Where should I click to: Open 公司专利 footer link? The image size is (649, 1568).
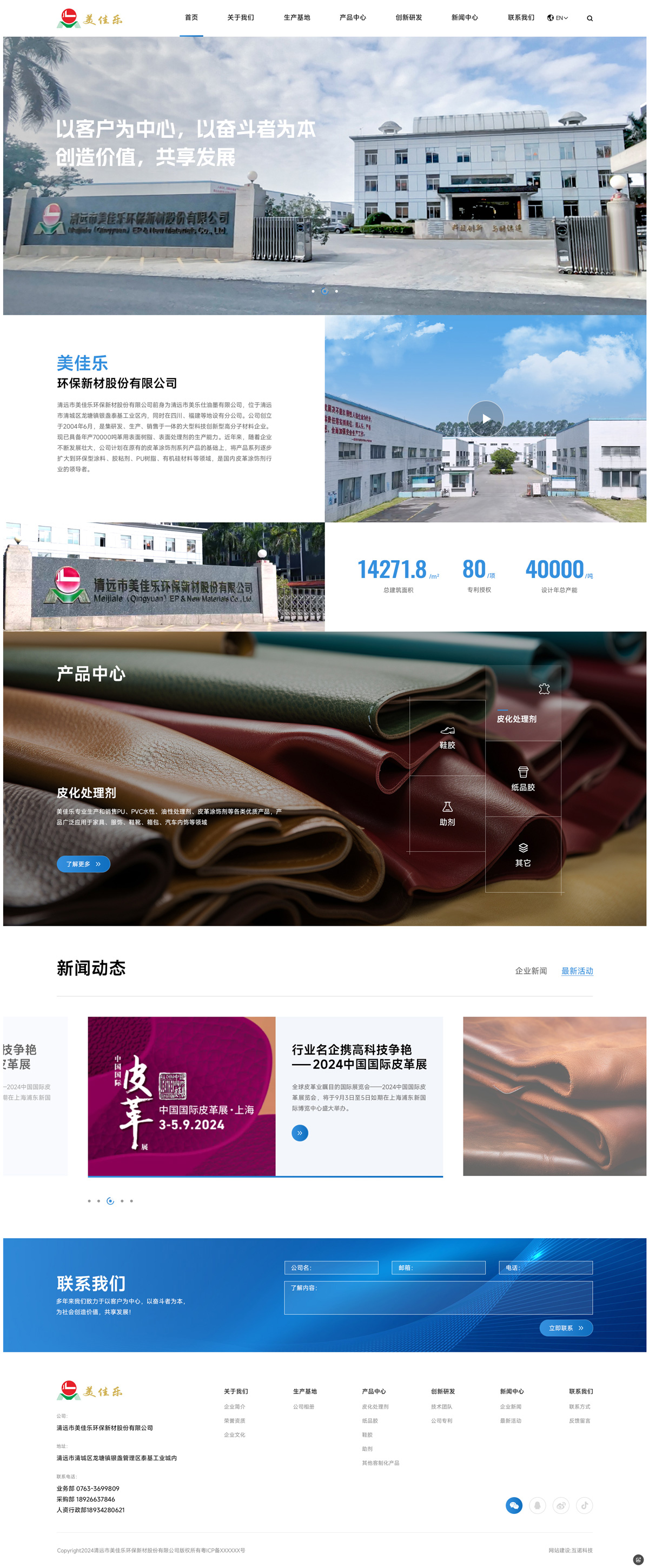pos(441,1421)
